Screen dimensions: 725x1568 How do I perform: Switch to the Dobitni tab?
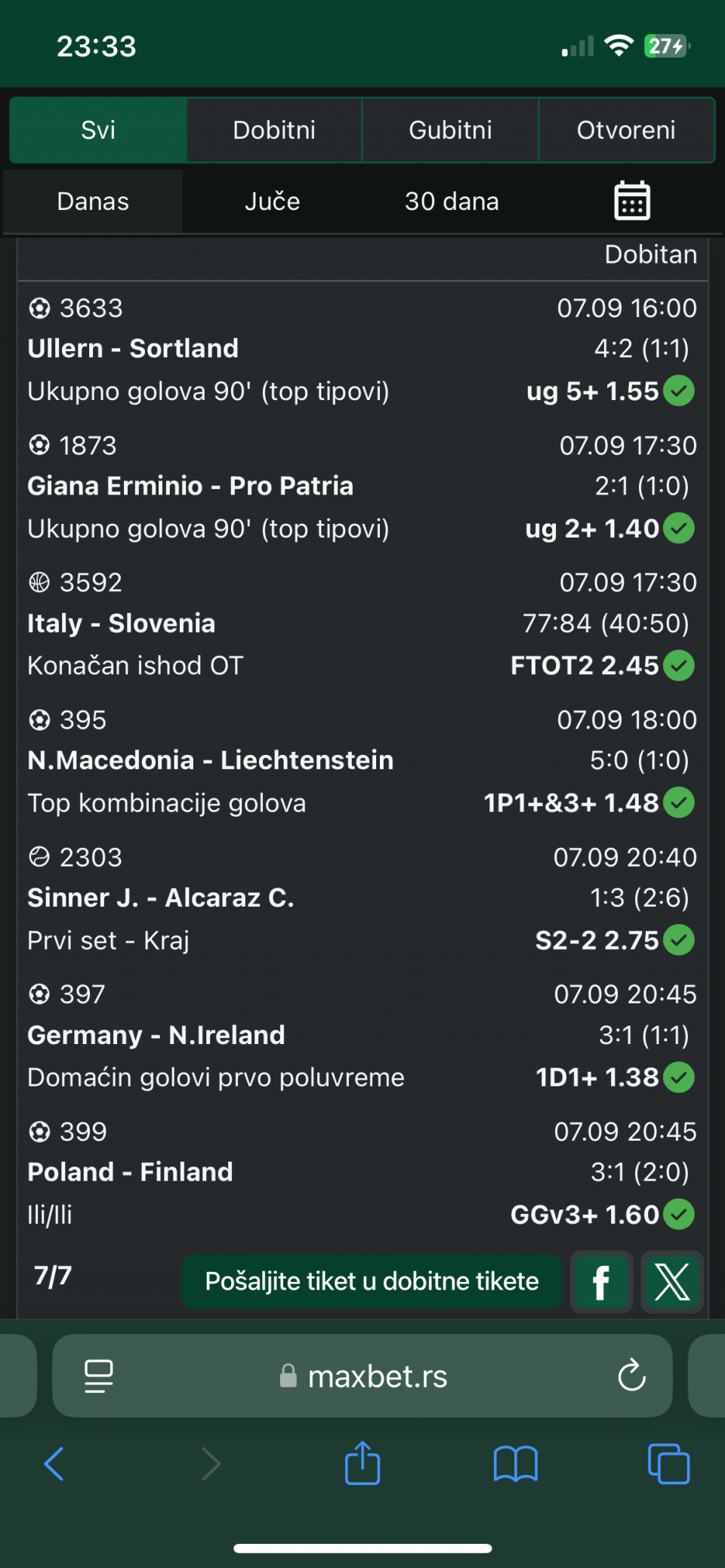(x=274, y=130)
